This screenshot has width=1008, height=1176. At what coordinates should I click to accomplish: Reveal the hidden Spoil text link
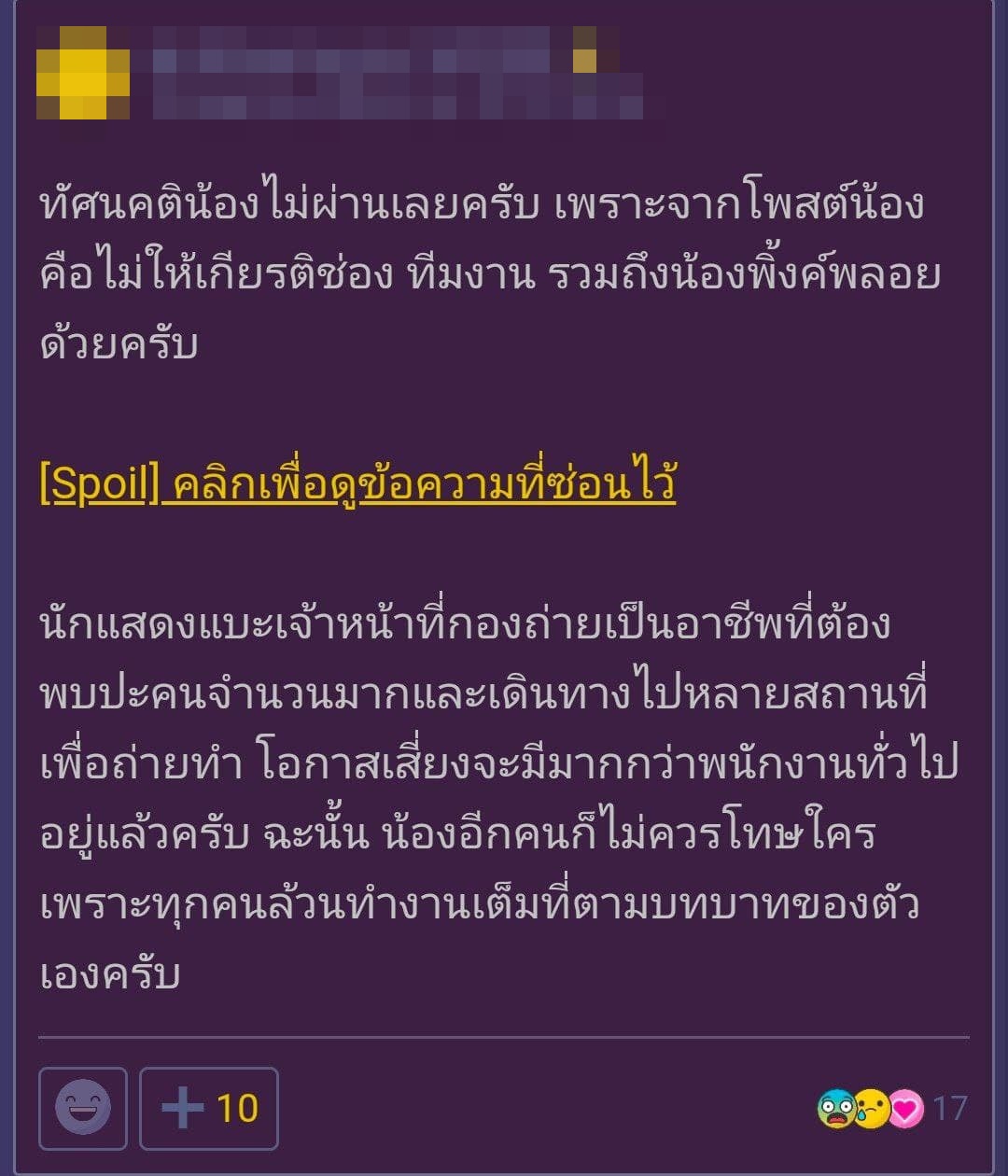pos(357,485)
